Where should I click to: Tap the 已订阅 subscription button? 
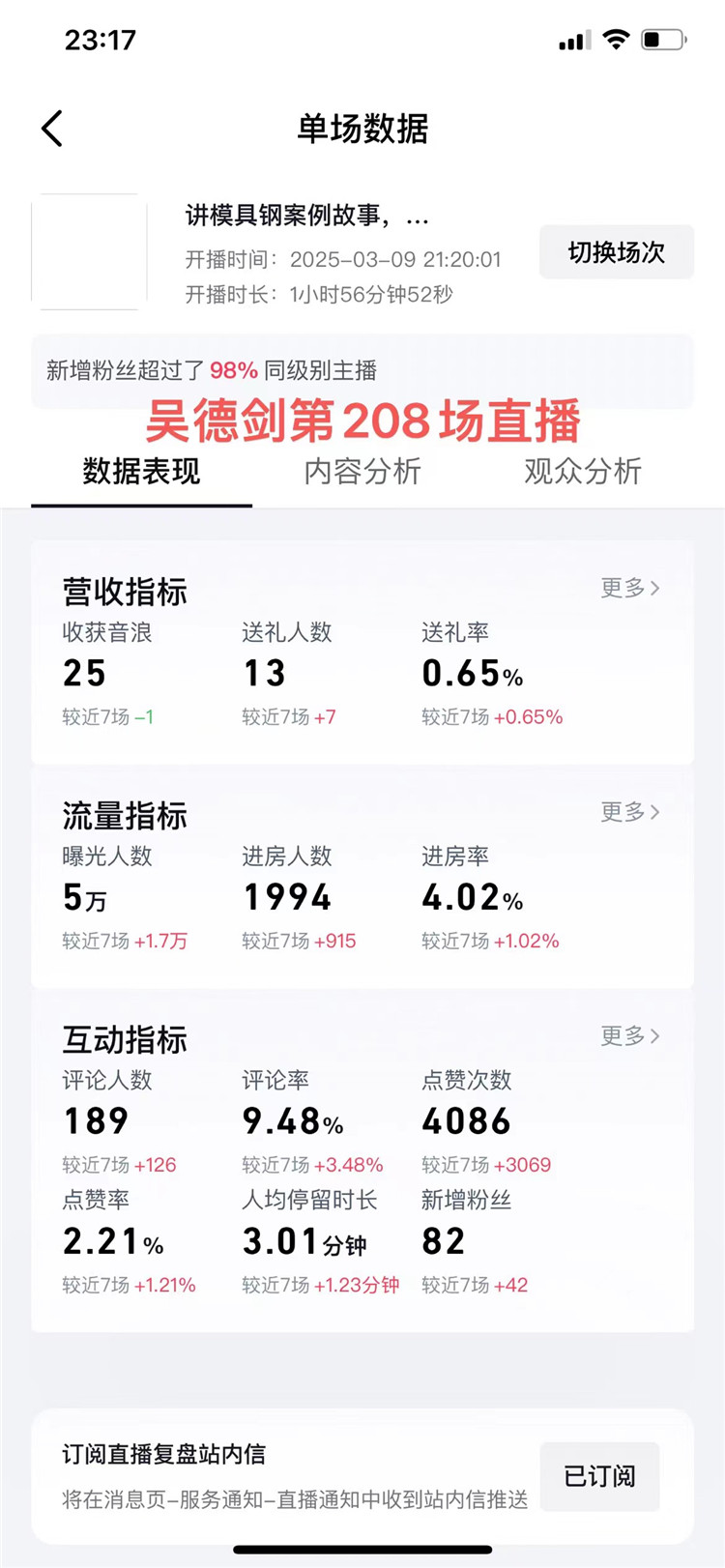[599, 1476]
